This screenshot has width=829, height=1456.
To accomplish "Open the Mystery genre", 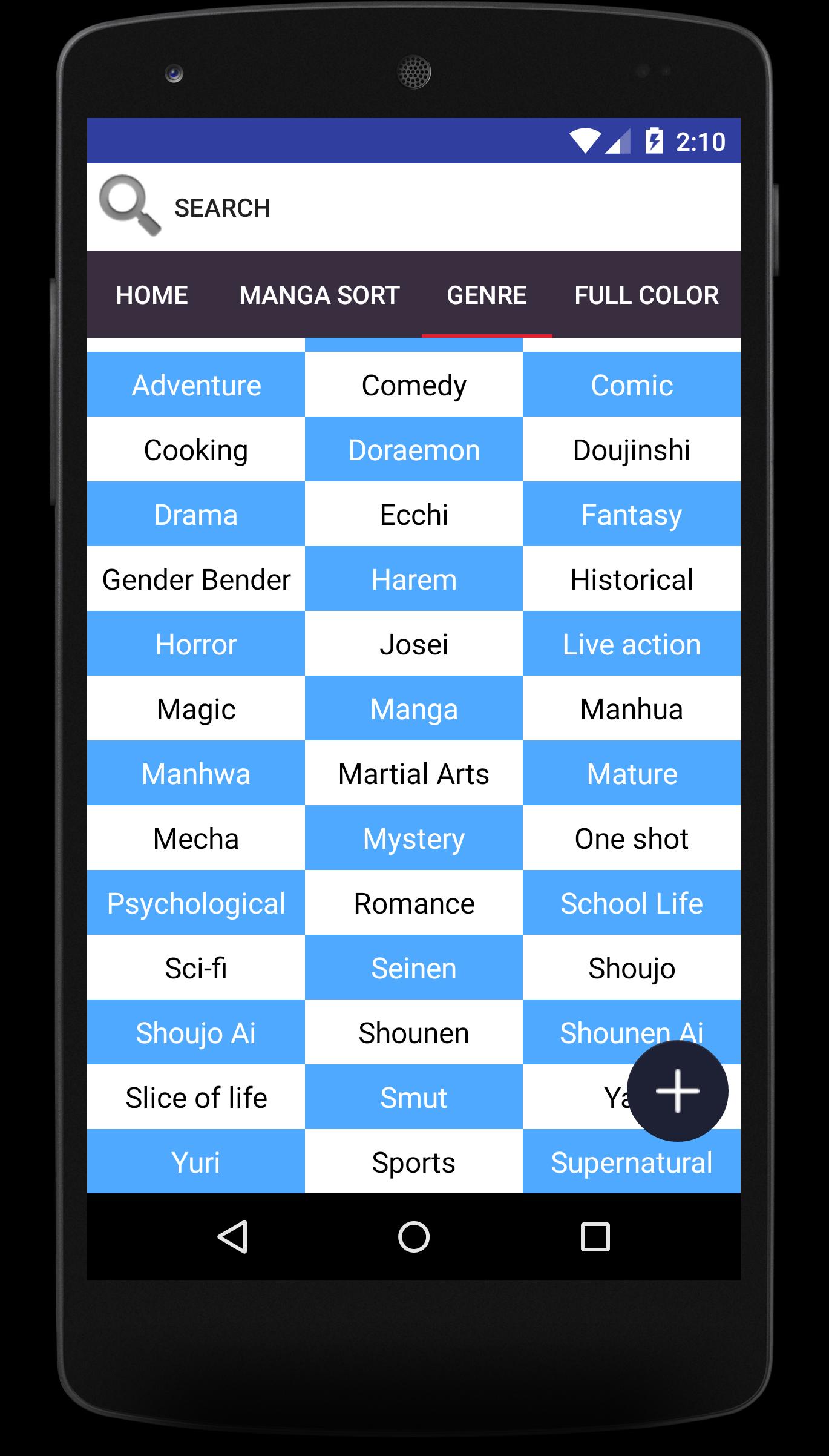I will 413,838.
